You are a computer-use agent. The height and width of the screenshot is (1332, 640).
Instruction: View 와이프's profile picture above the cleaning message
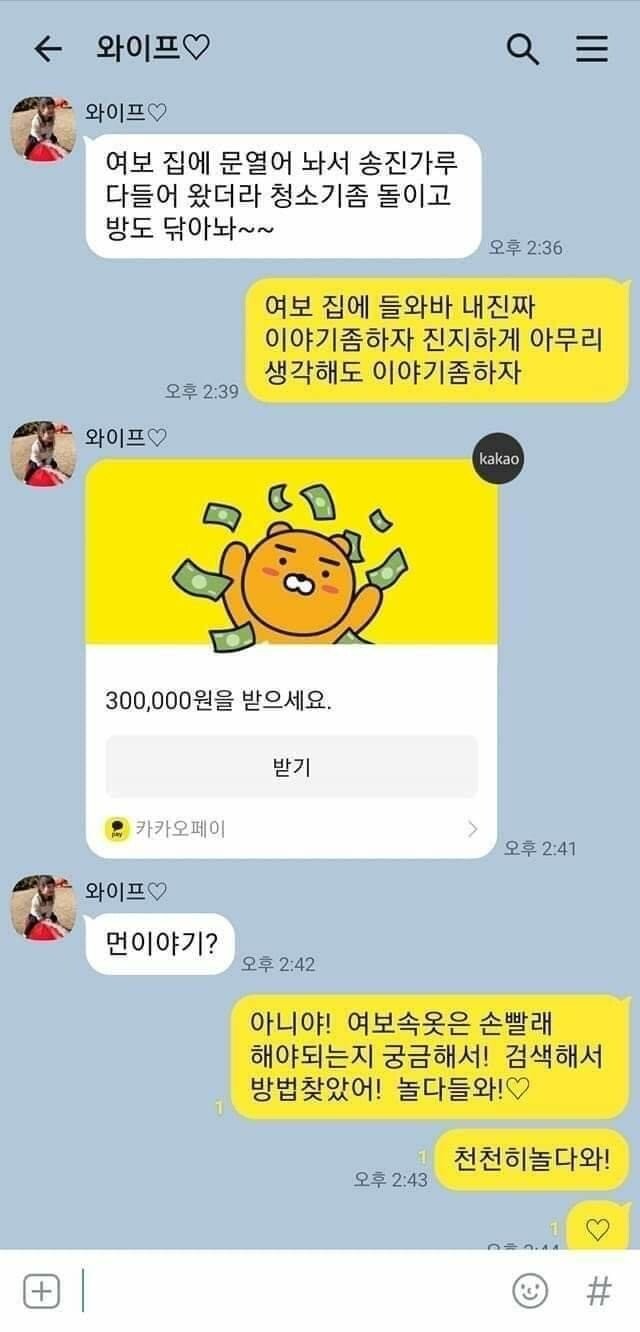coord(43,129)
